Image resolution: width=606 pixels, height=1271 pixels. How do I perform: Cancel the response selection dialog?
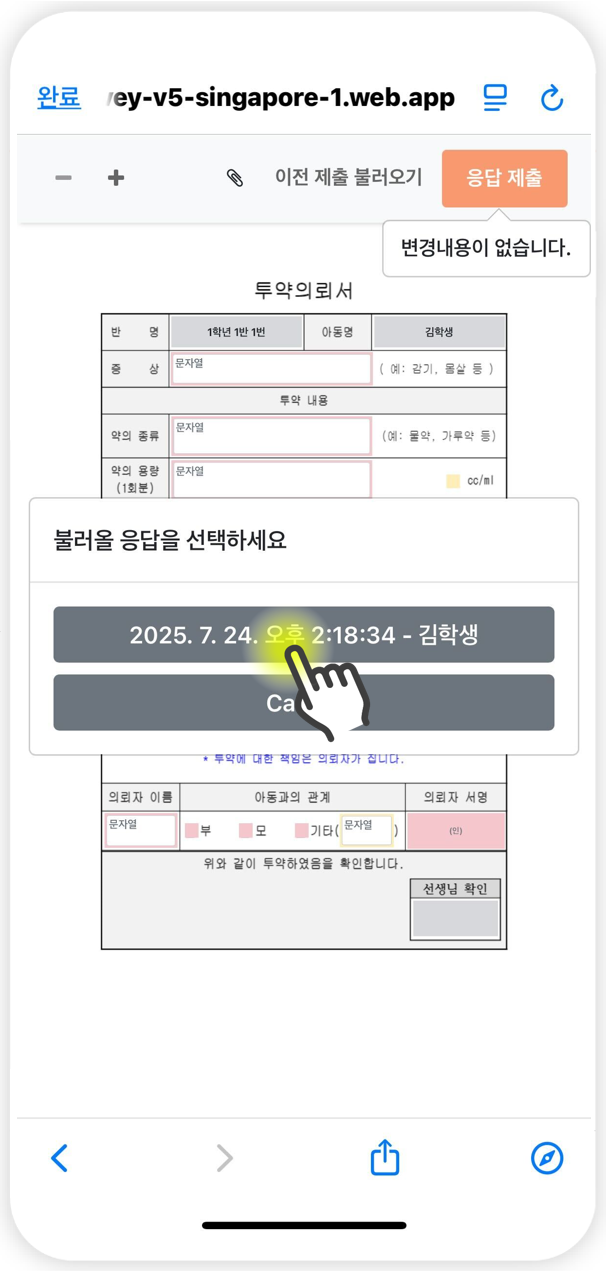[x=304, y=703]
